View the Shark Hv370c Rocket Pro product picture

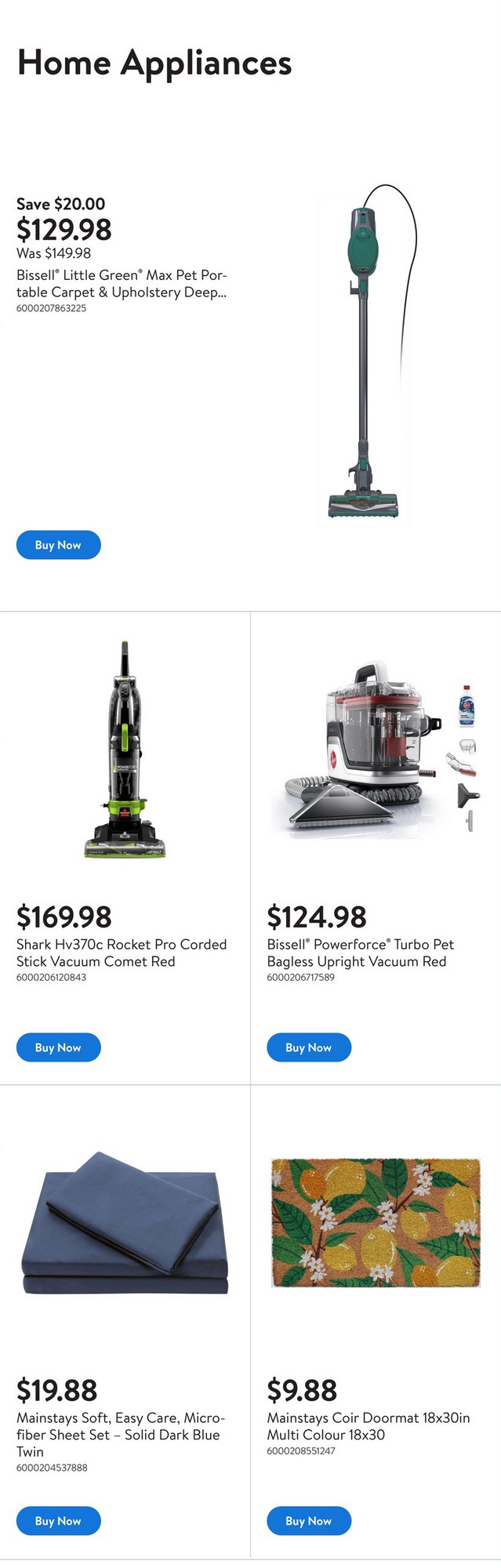click(x=125, y=751)
